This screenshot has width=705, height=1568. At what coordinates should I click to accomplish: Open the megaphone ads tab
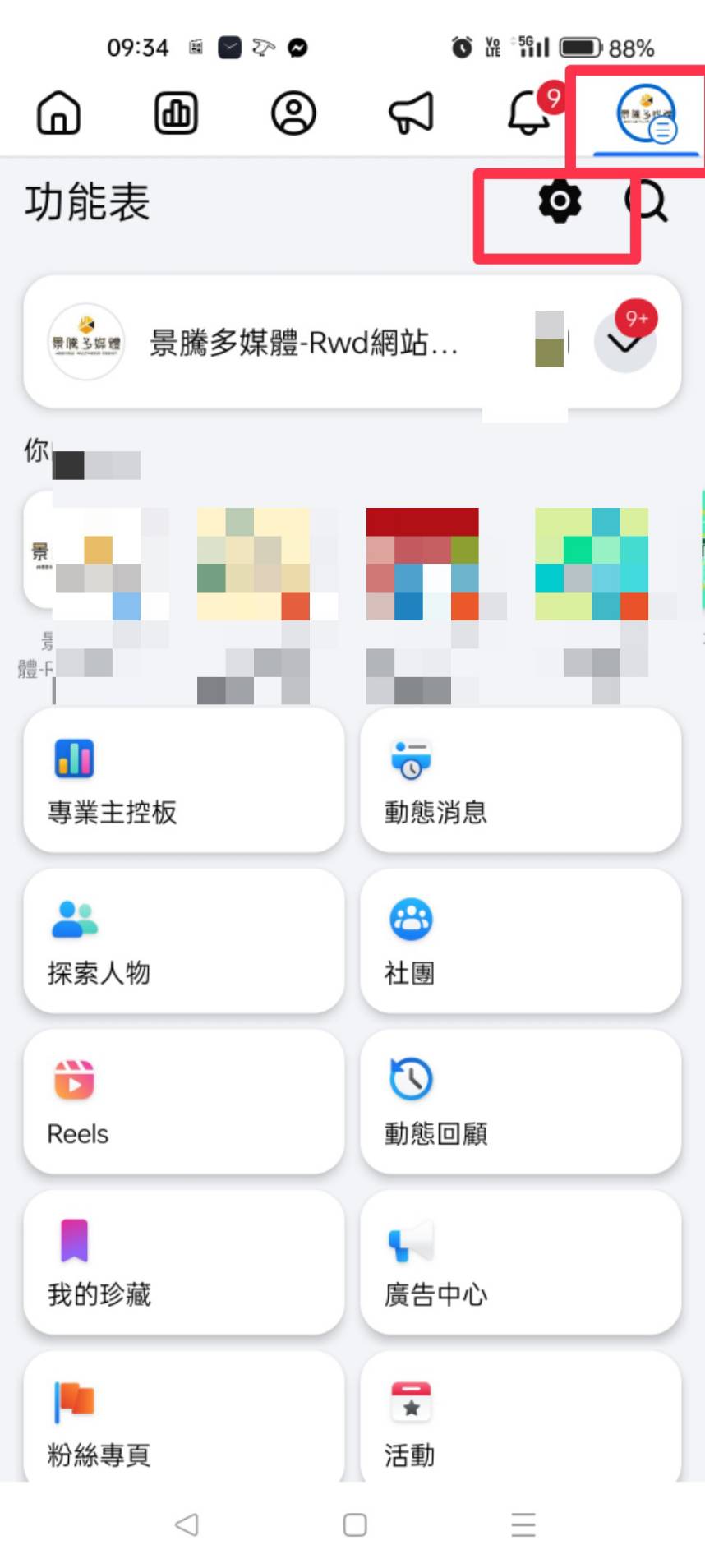[411, 113]
